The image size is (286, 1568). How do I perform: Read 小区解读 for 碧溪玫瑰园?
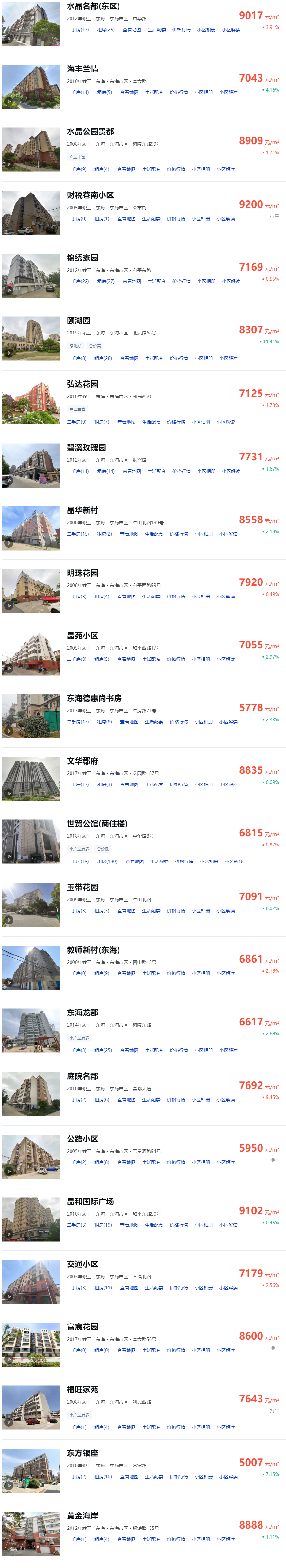click(x=231, y=471)
